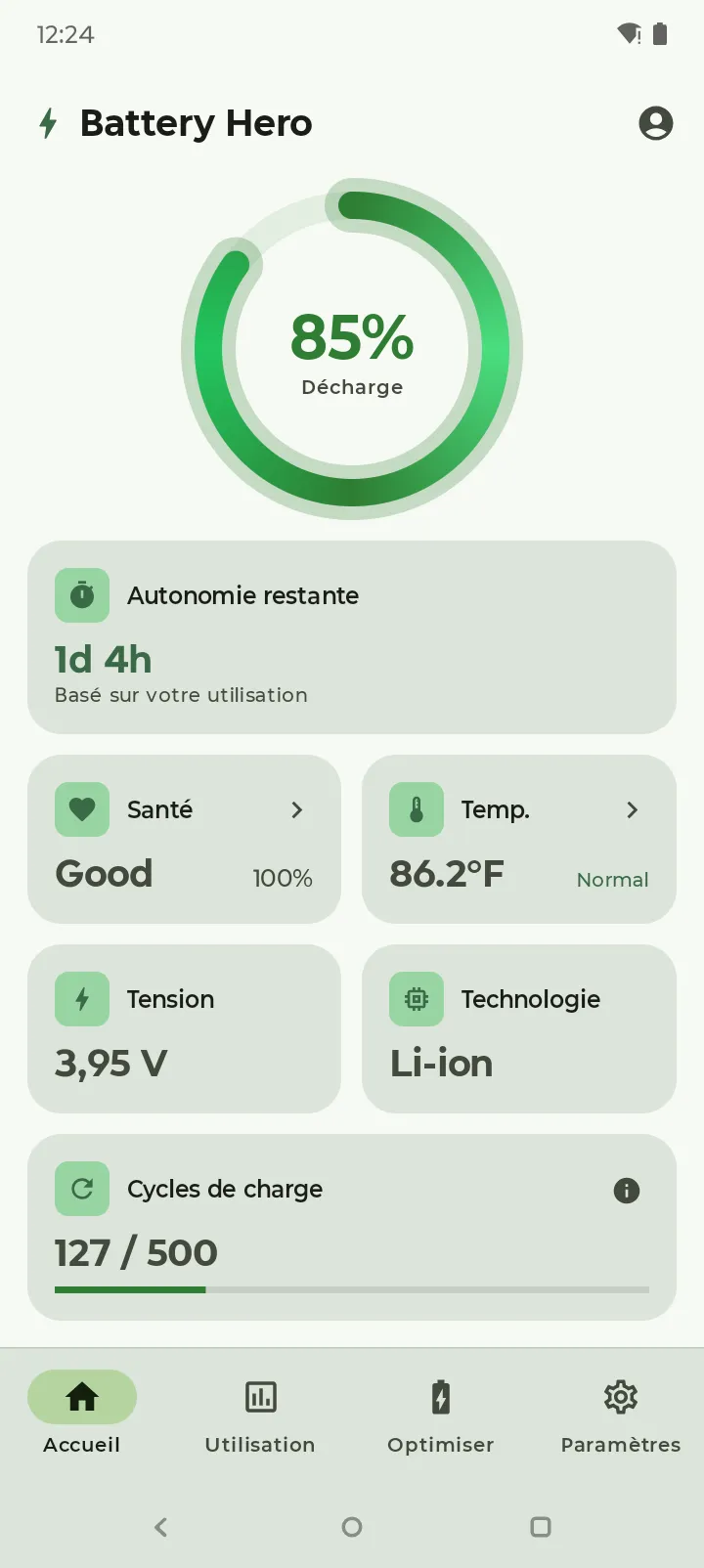This screenshot has height=1568, width=704.
Task: Click the thermometer icon on the Temp. card
Action: (417, 809)
